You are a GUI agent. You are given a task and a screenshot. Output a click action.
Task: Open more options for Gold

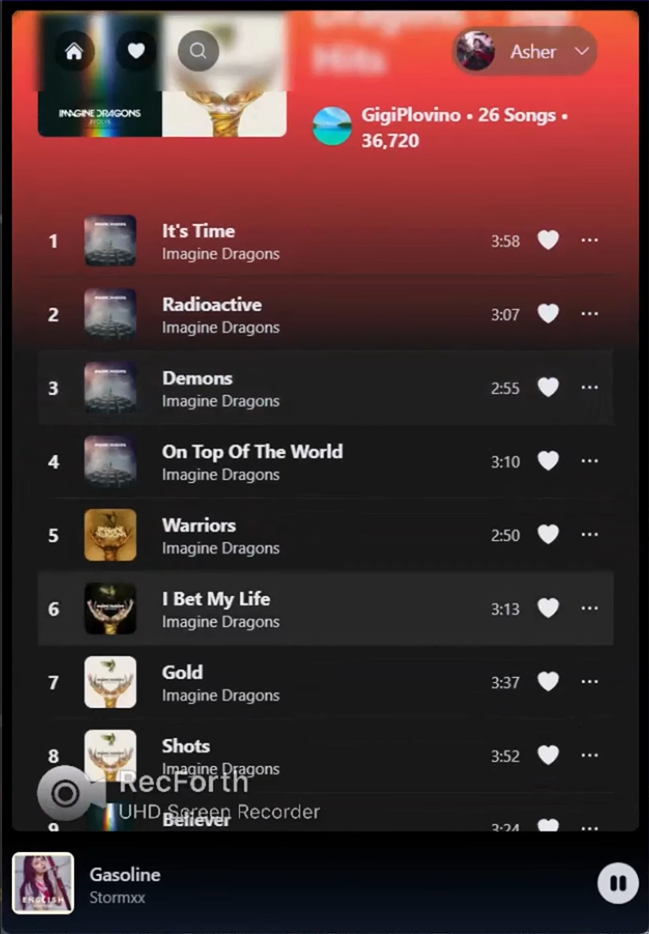tap(590, 682)
